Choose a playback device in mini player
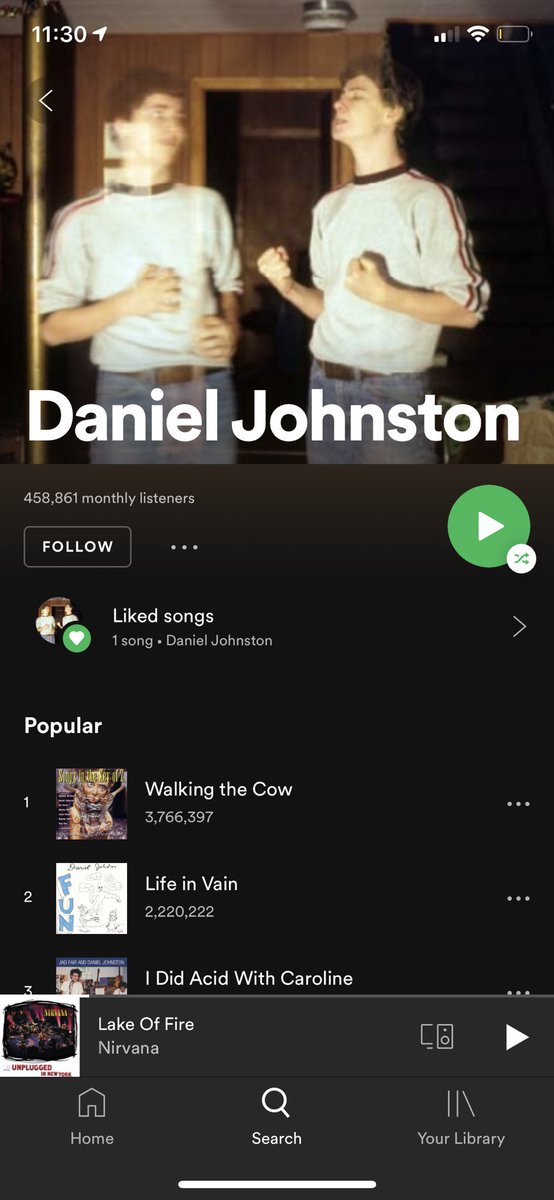 point(437,1036)
